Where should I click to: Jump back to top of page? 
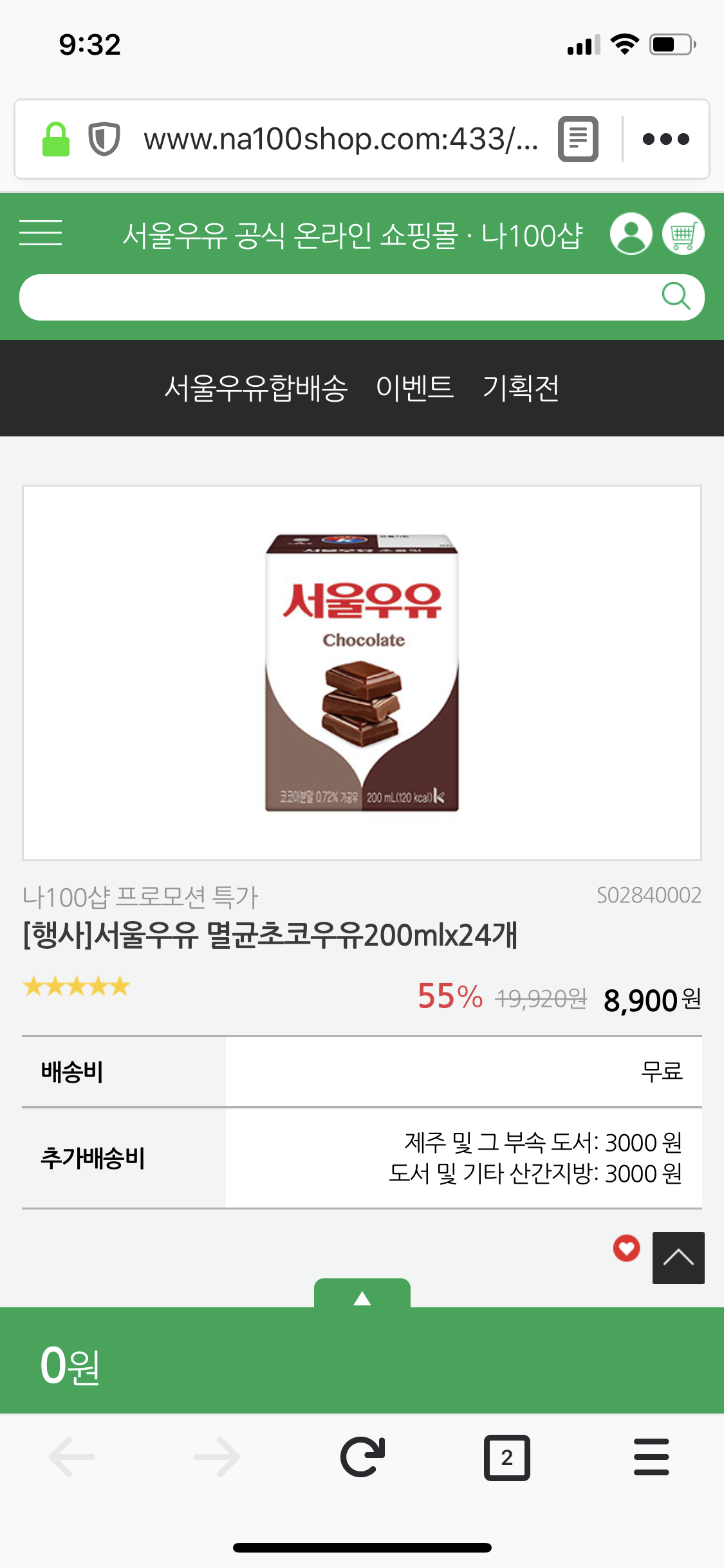678,1258
